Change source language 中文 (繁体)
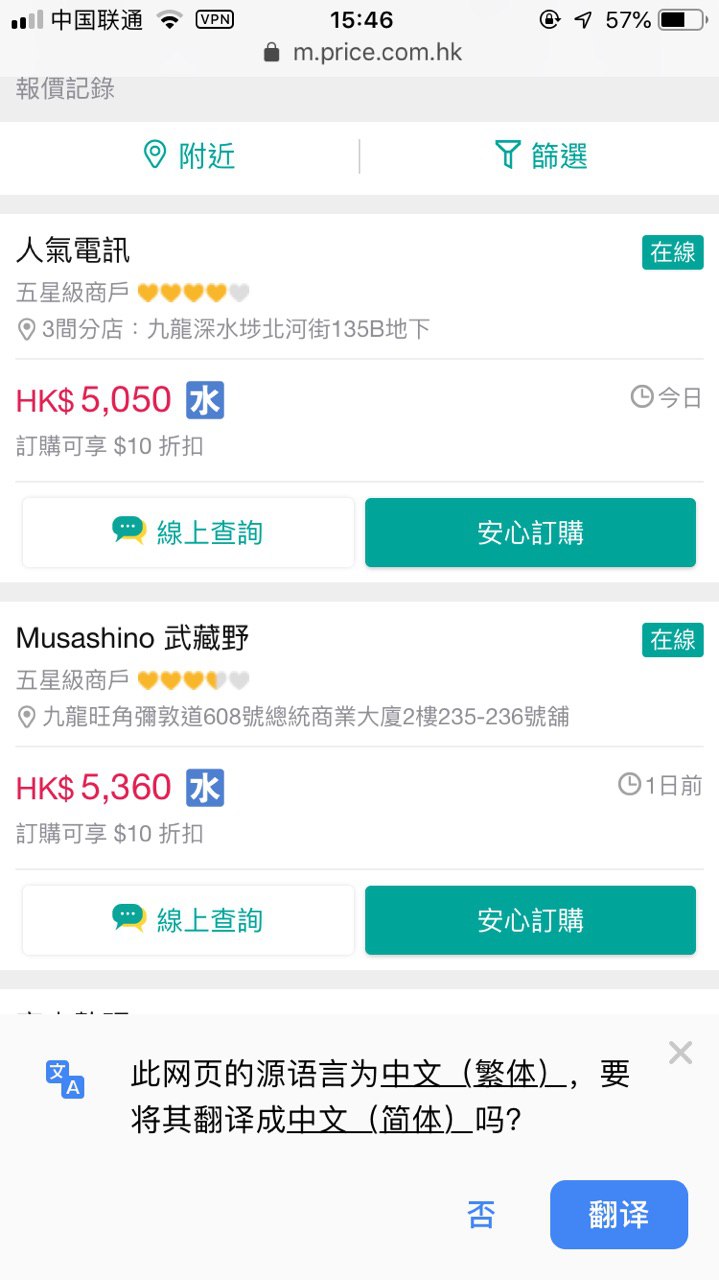The image size is (719, 1280). click(474, 1074)
